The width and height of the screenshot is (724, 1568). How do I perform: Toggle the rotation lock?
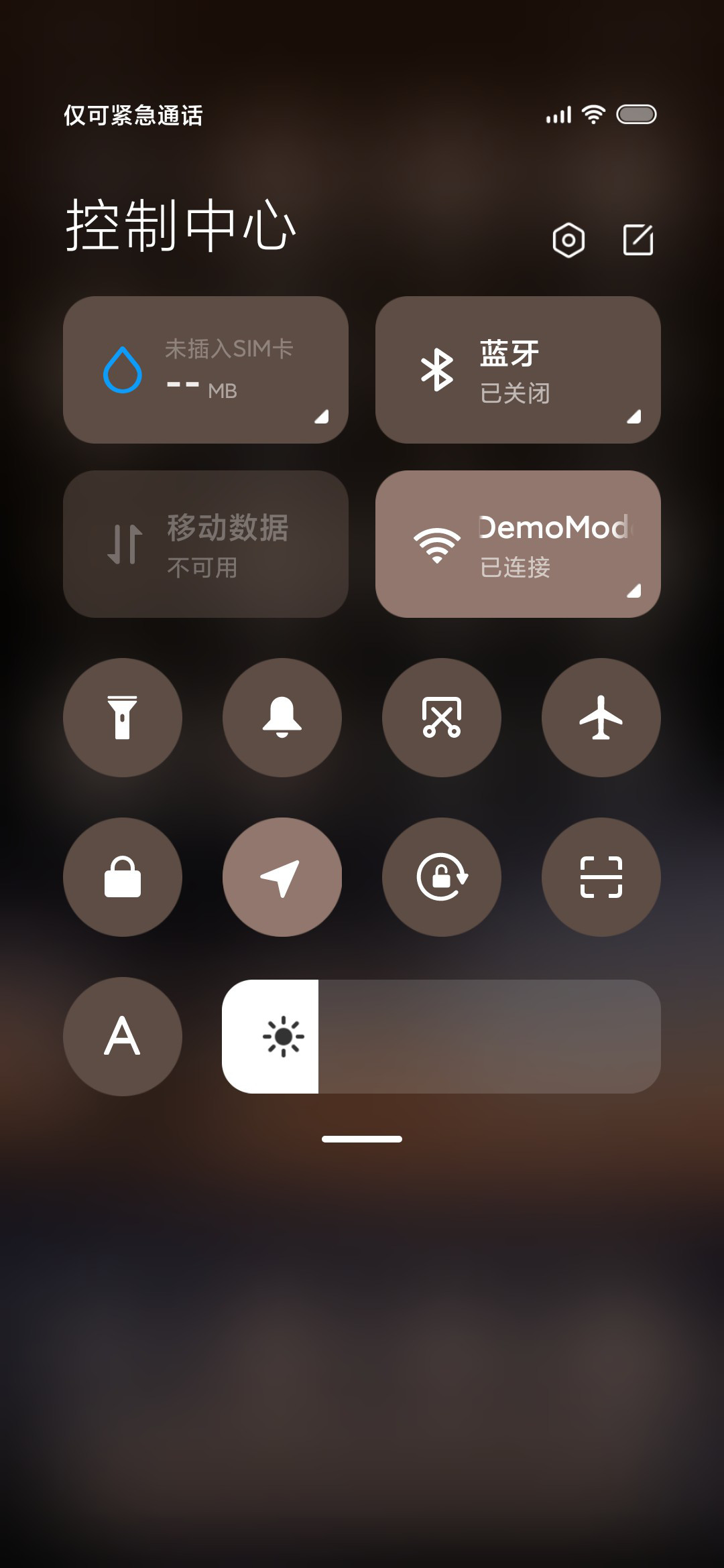[442, 877]
